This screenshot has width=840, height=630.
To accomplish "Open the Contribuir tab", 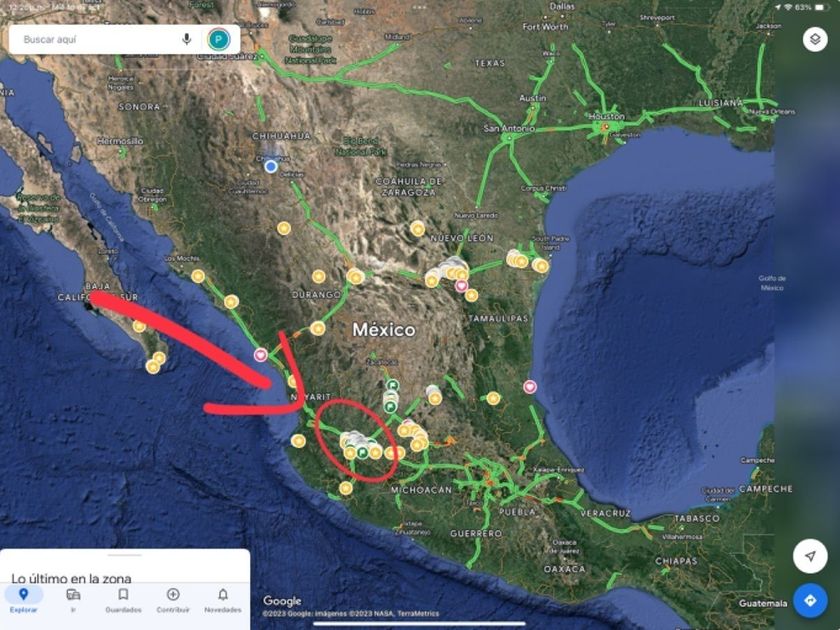I will [x=173, y=599].
